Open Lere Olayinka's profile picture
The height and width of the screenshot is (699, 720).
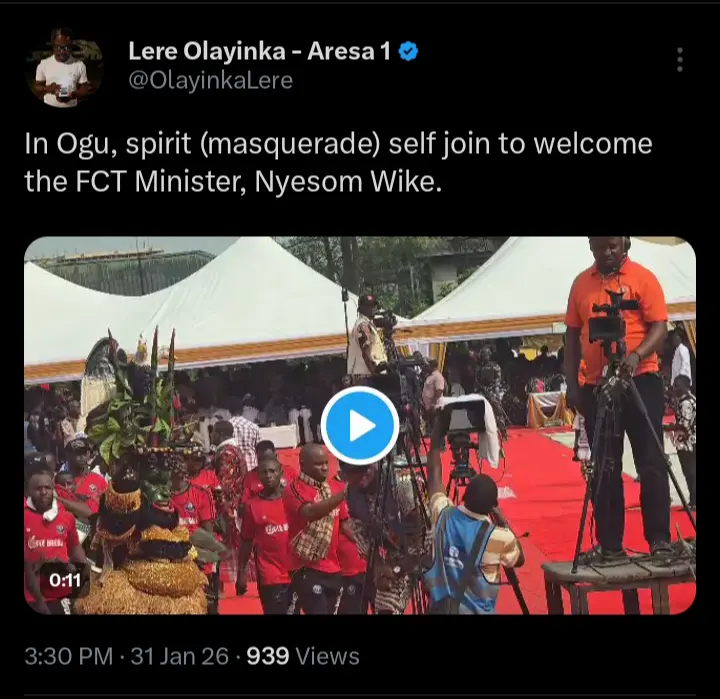64,67
